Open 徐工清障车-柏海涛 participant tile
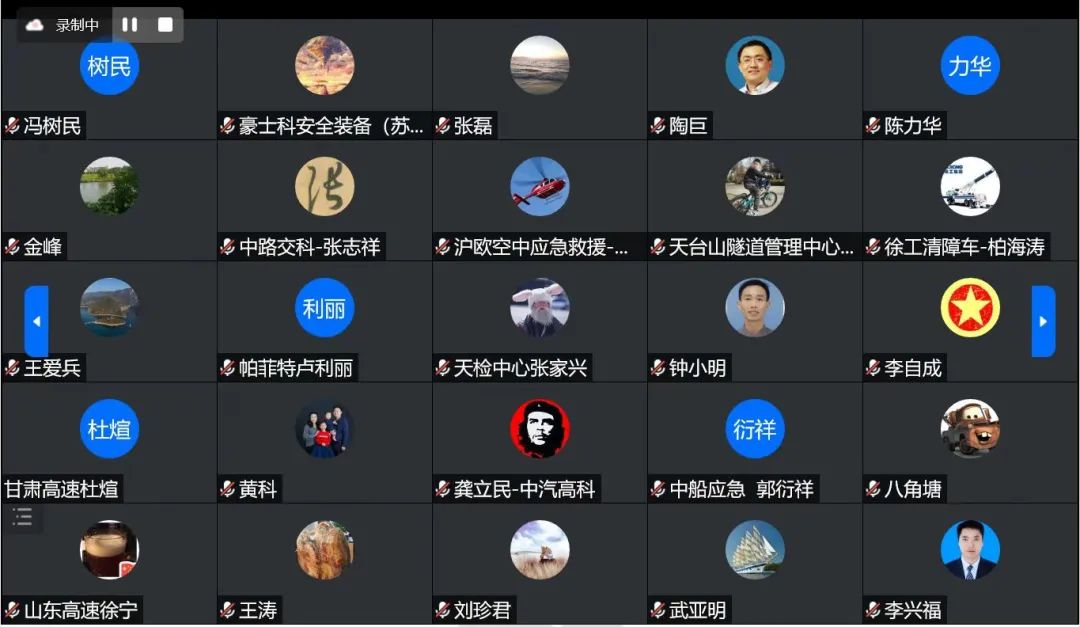The height and width of the screenshot is (627, 1080). click(970, 199)
